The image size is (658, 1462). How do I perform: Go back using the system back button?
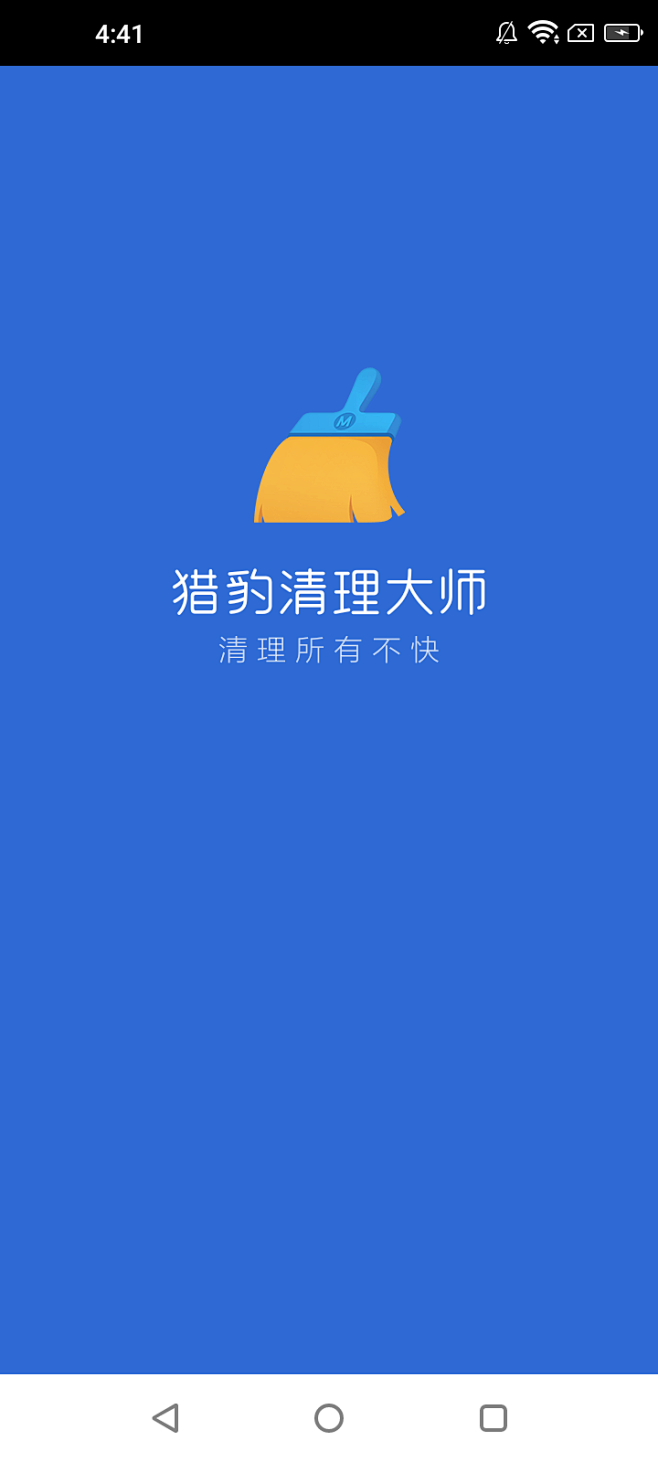coord(165,1417)
